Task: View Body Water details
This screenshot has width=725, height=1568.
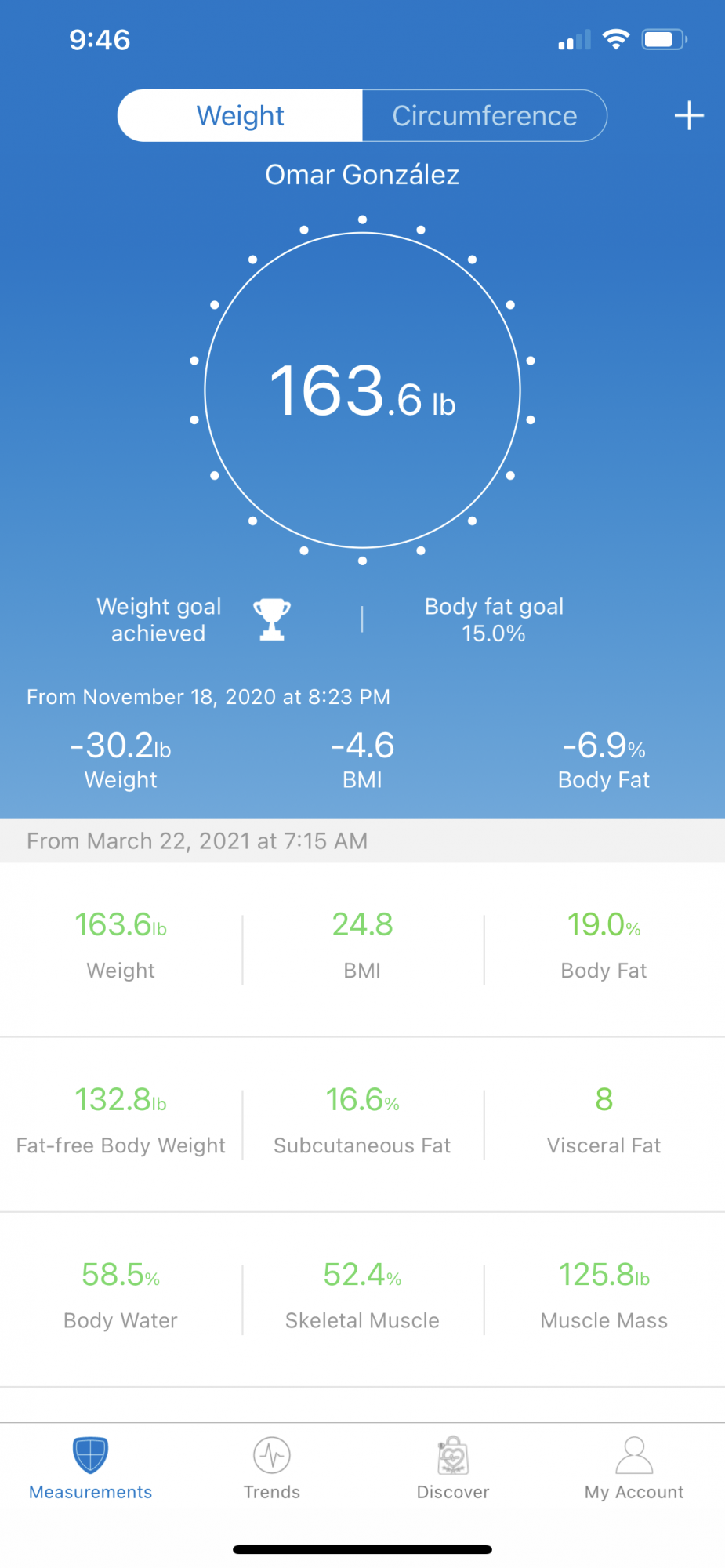Action: 121,1296
